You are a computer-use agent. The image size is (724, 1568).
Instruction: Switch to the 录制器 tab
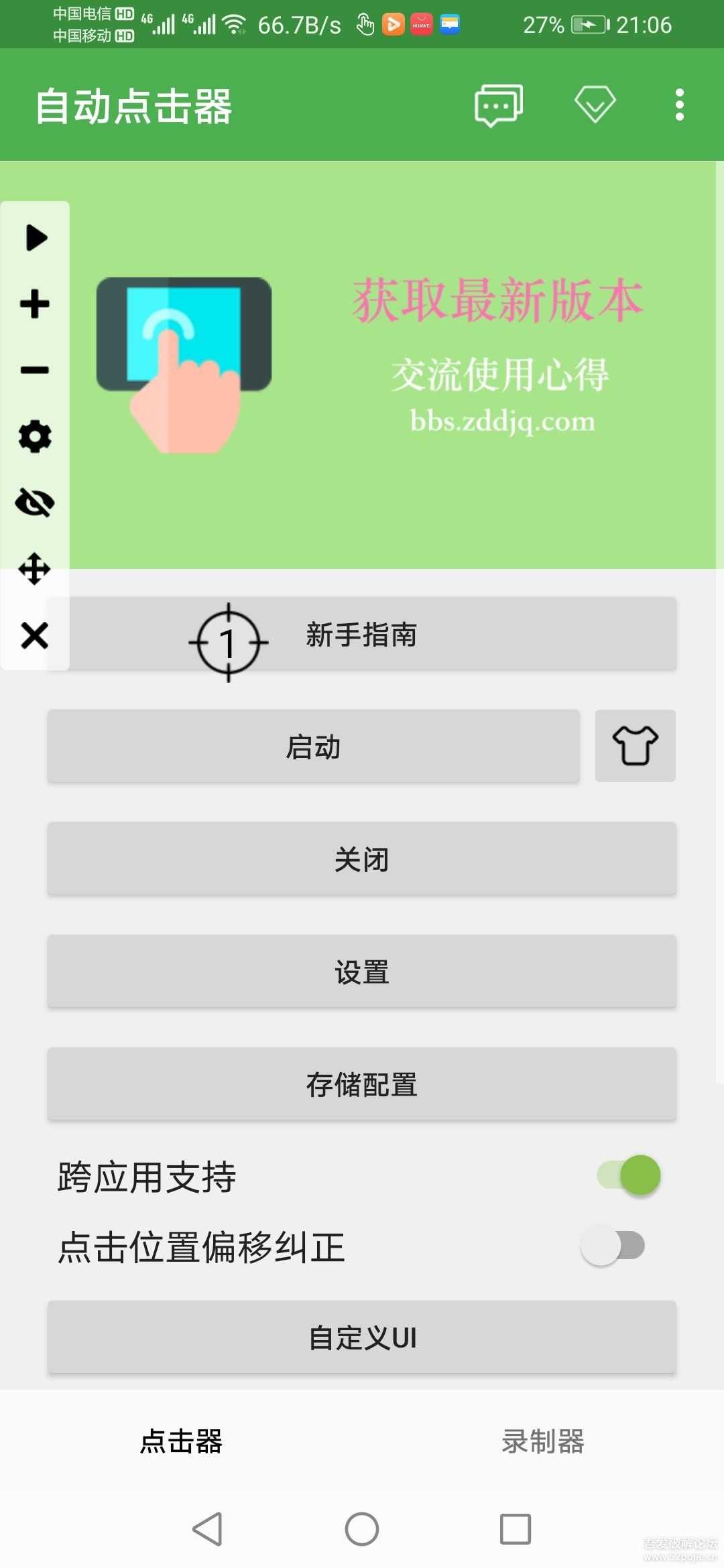point(544,1442)
